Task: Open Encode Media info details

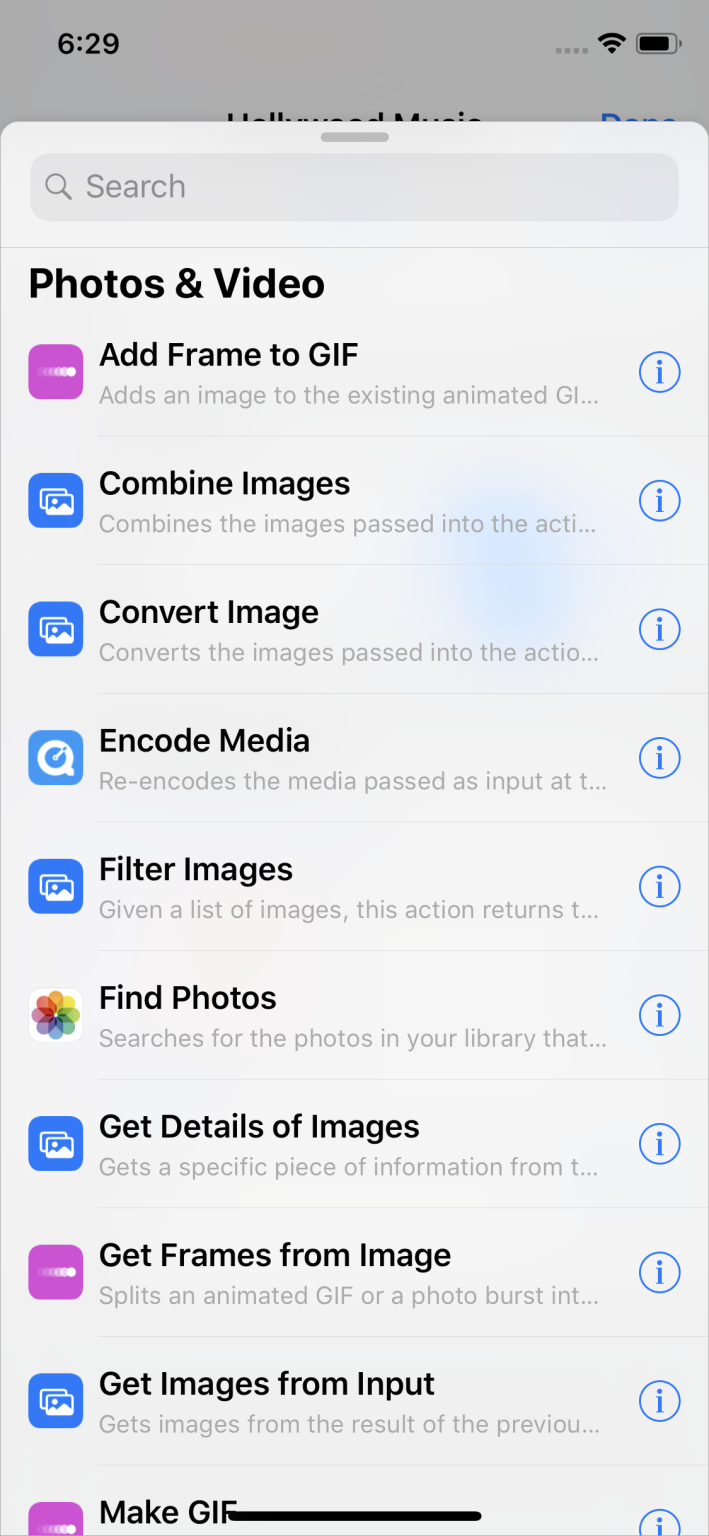Action: tap(659, 758)
